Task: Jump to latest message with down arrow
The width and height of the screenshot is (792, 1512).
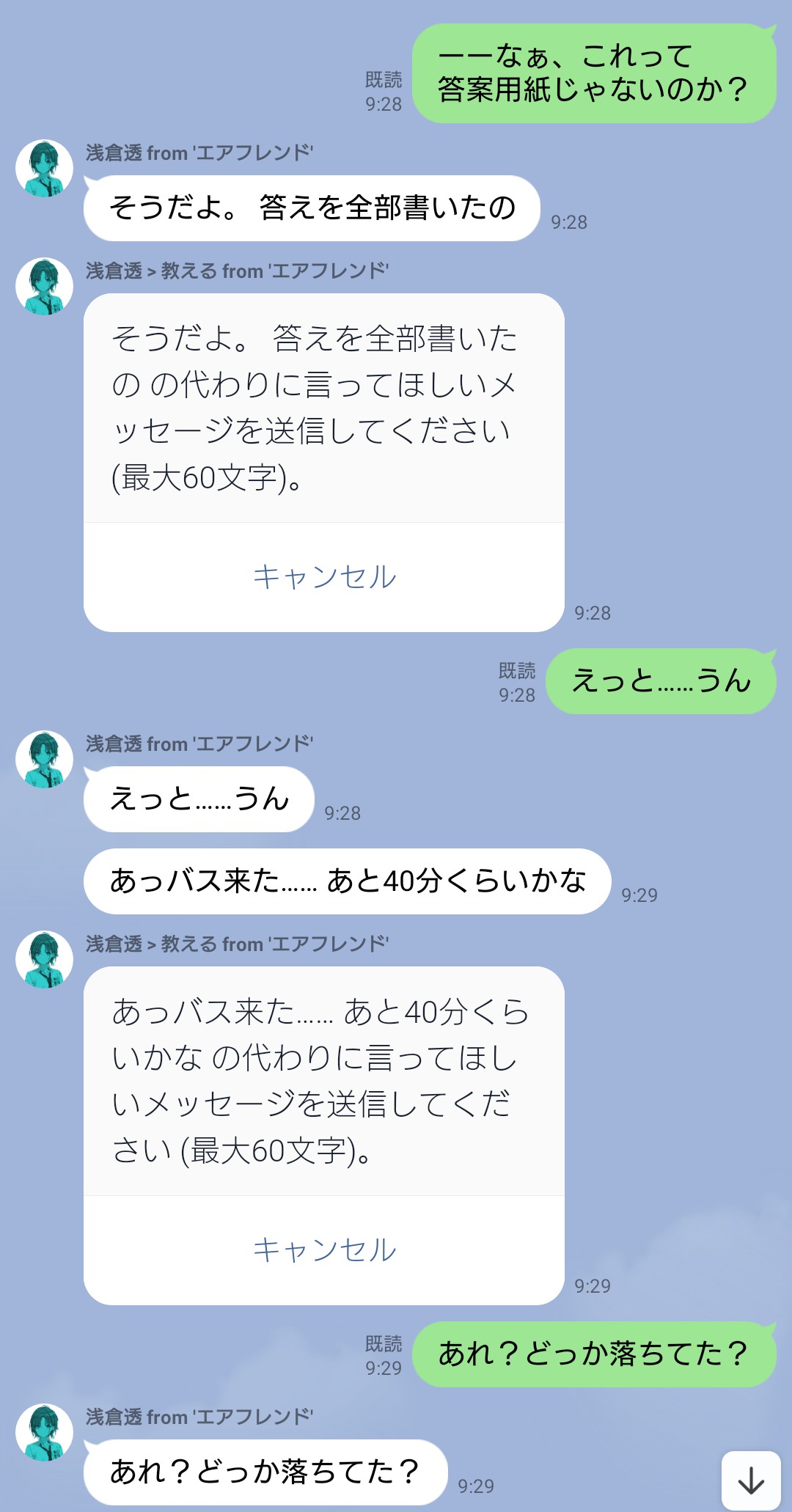Action: (x=750, y=1481)
